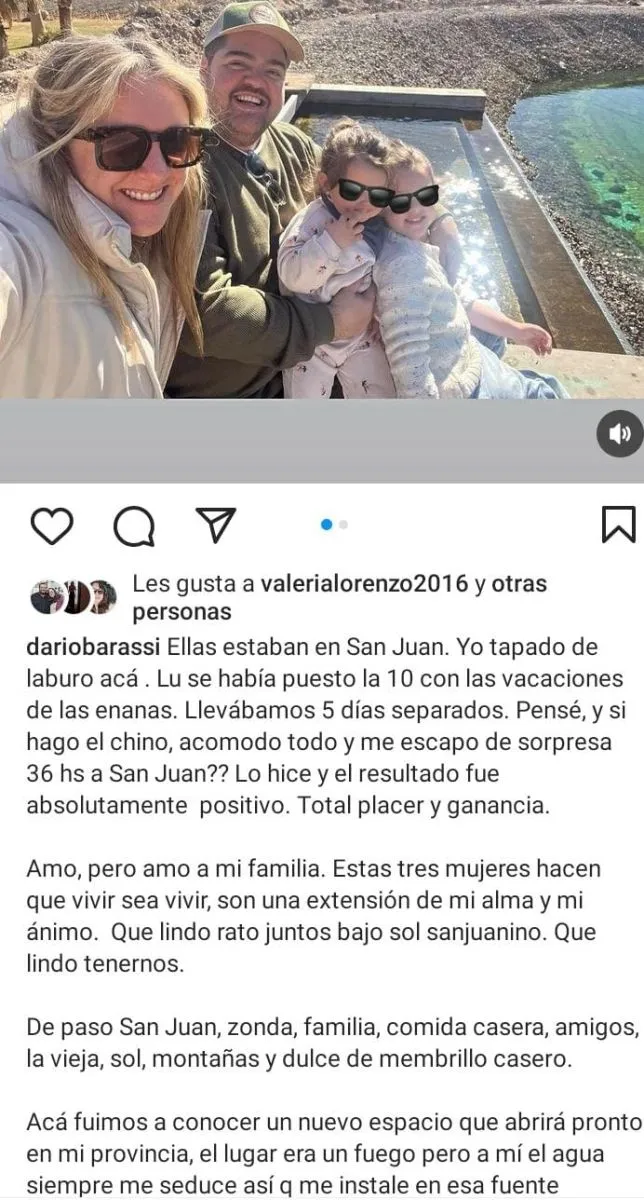
Task: Save the post with the bookmark icon
Action: coord(618,524)
